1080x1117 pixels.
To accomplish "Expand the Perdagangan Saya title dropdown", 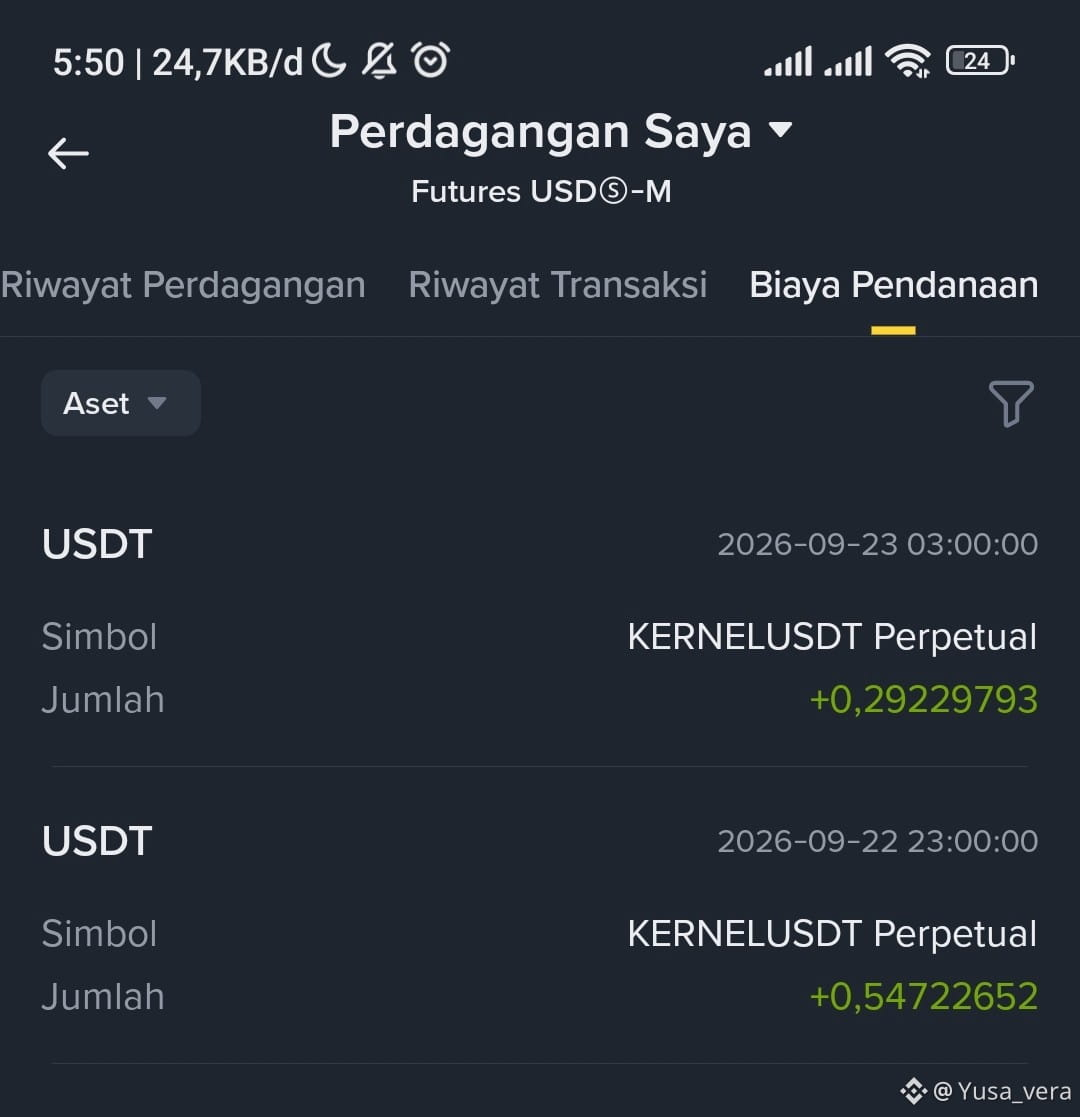I will point(561,132).
